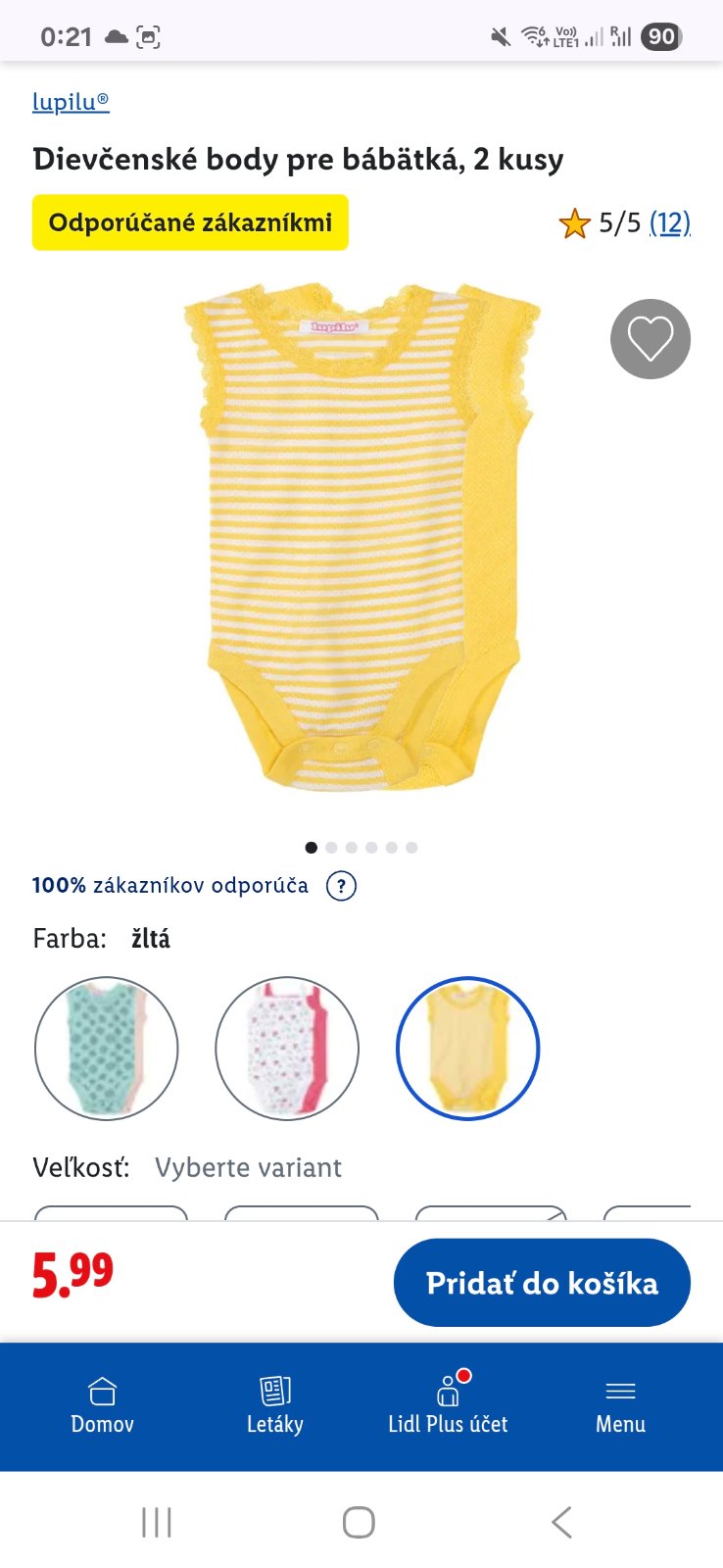View the yellow bodysuit product image
Image resolution: width=723 pixels, height=1568 pixels.
[x=361, y=539]
